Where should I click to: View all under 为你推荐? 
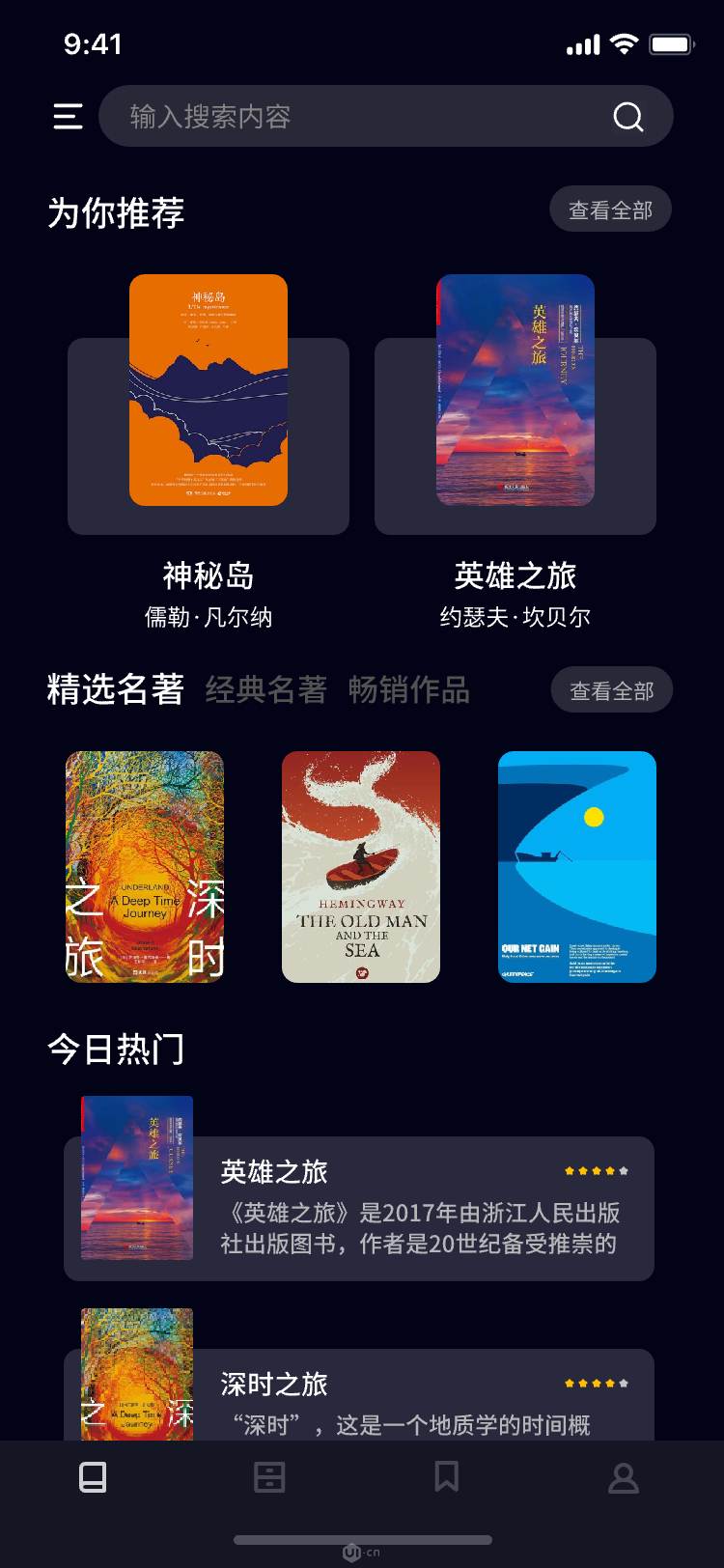[x=611, y=210]
